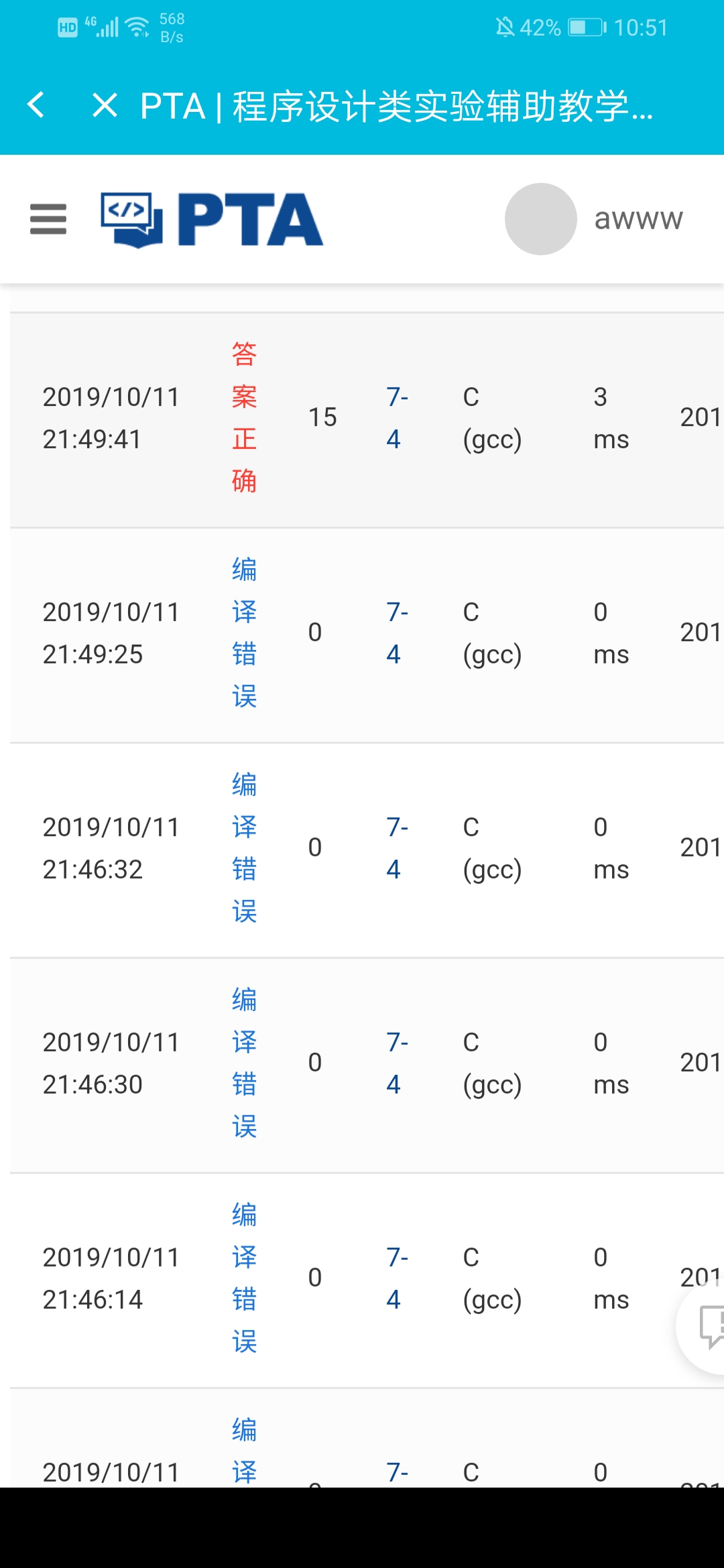
Task: Open problem 7-4 link for 21:46:30 submission
Action: coord(396,1063)
